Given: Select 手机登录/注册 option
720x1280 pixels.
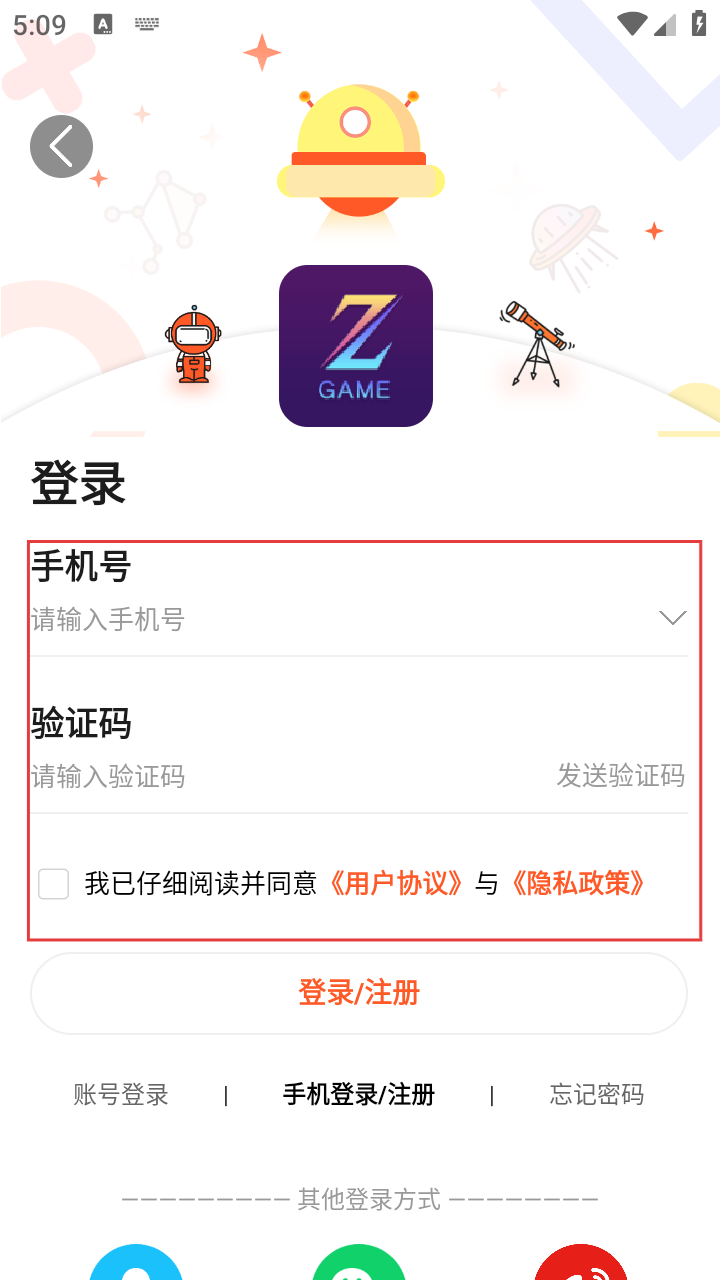Looking at the screenshot, I should (359, 1095).
